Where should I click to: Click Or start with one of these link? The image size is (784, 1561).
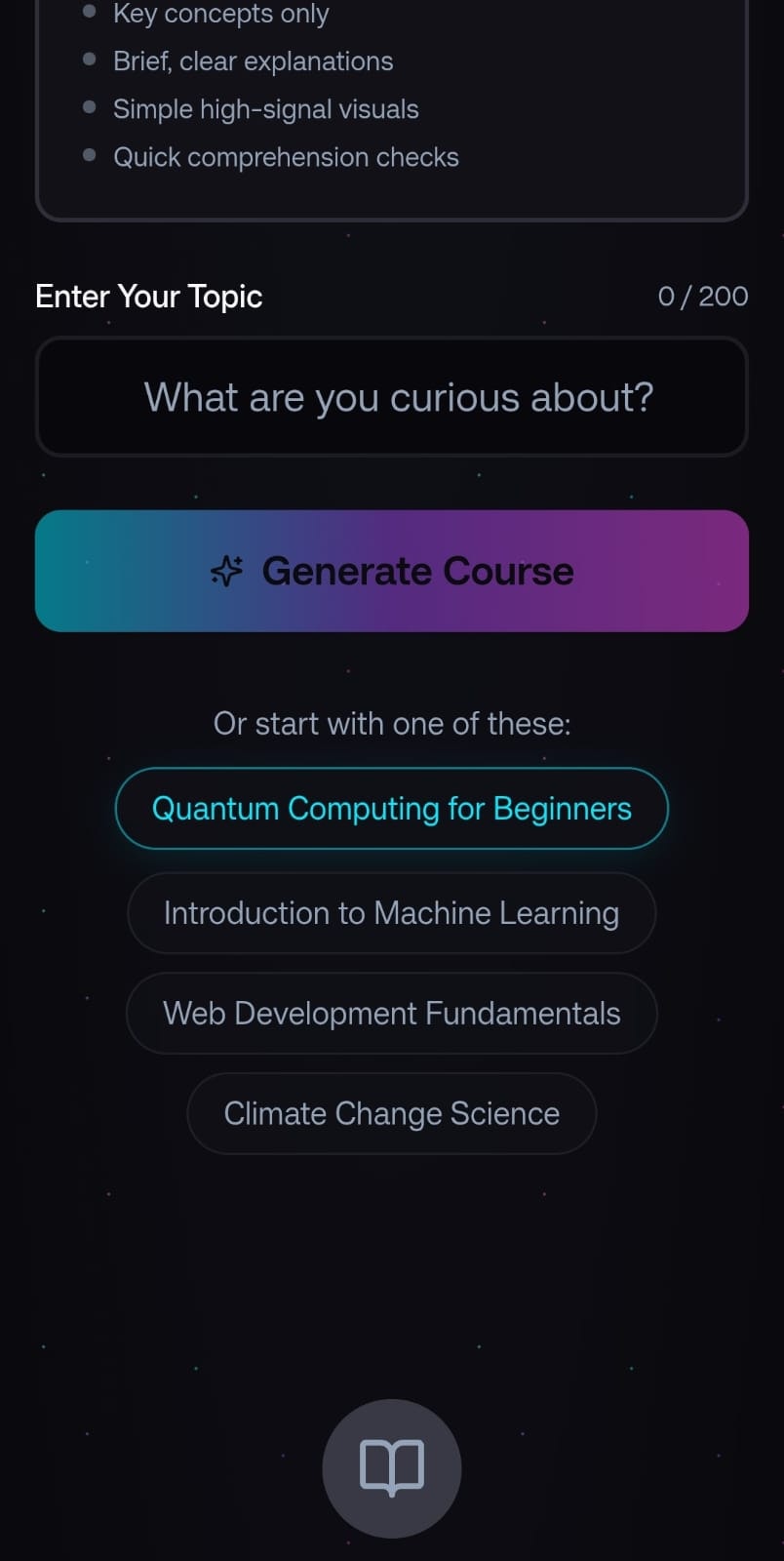coord(391,723)
